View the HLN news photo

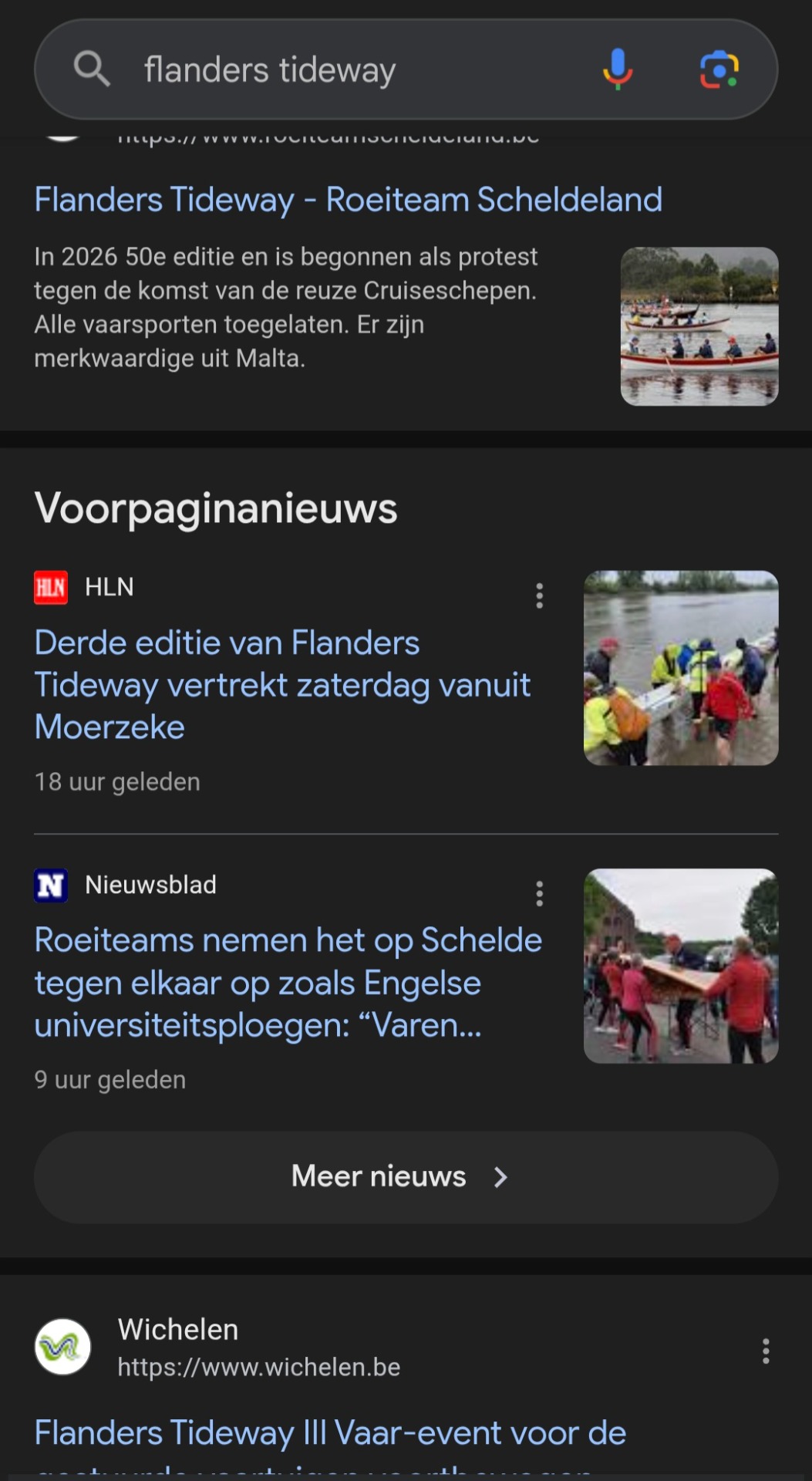click(x=680, y=668)
